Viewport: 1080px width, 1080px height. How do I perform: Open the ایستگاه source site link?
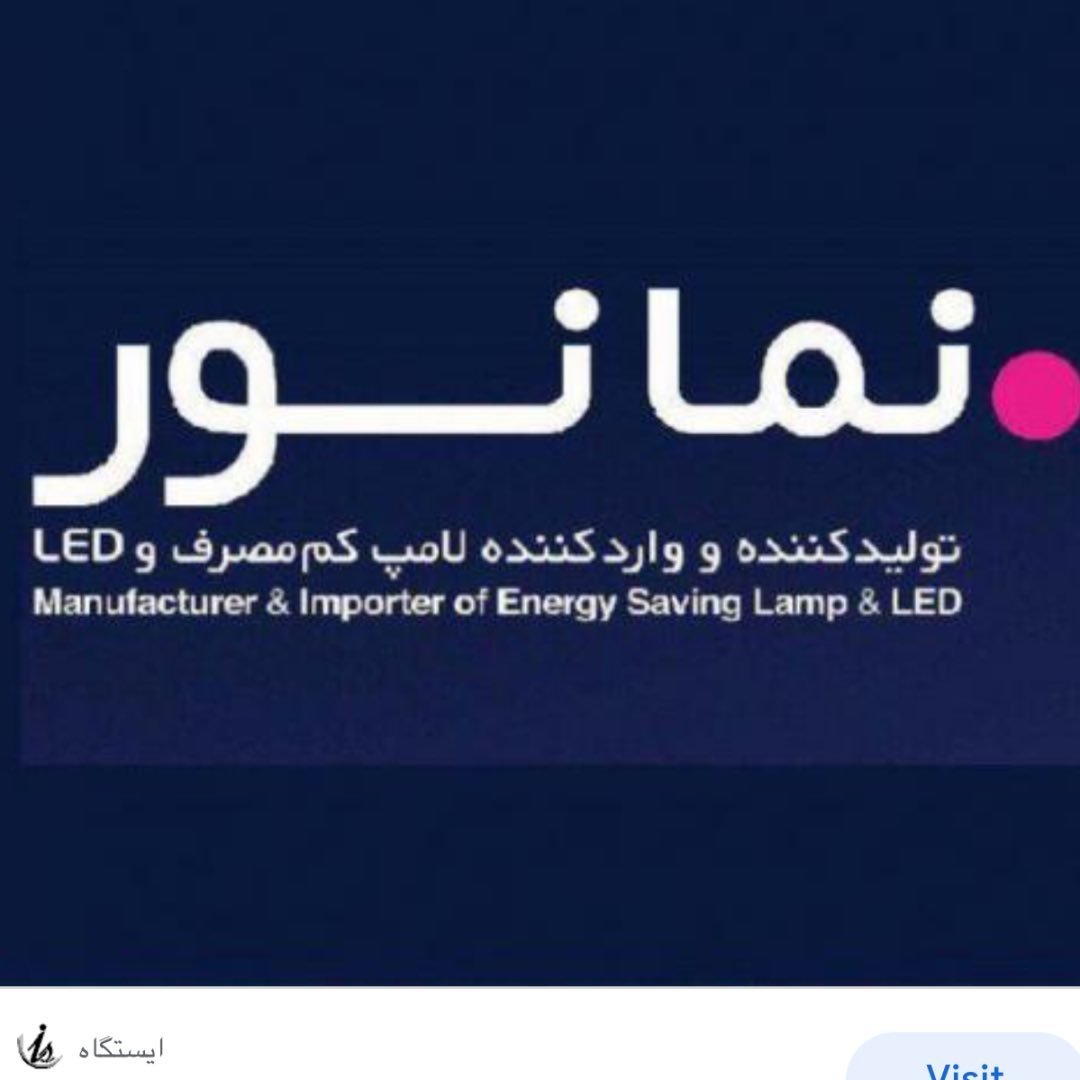[x=119, y=1049]
